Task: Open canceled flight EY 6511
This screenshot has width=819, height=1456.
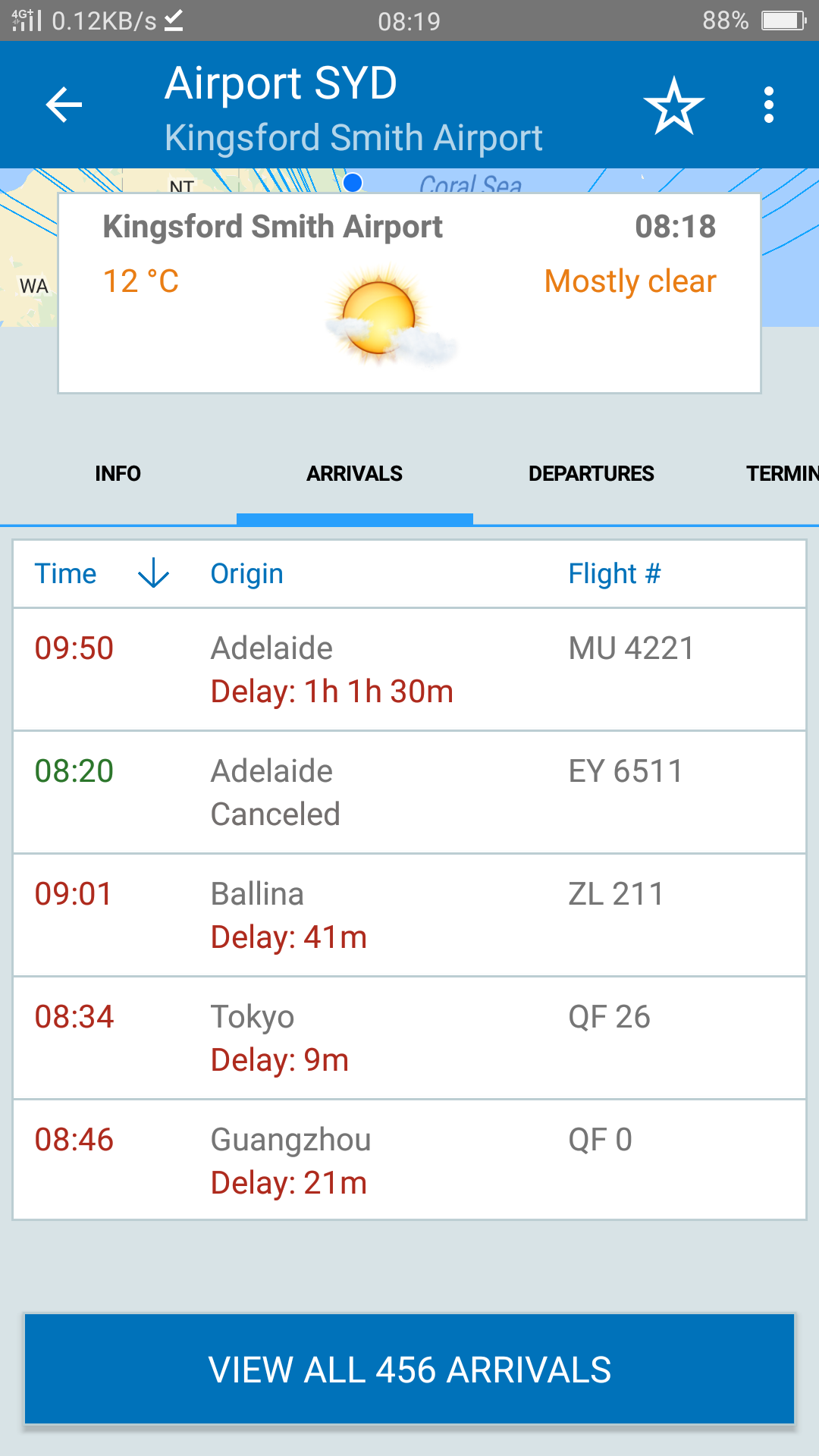Action: (x=409, y=792)
